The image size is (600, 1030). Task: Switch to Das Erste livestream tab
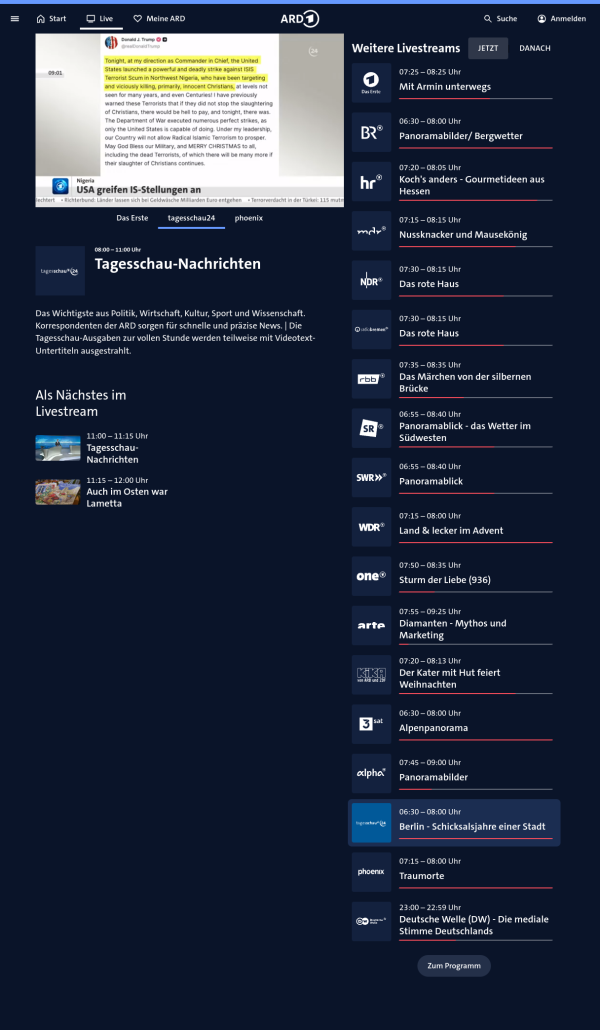(132, 217)
